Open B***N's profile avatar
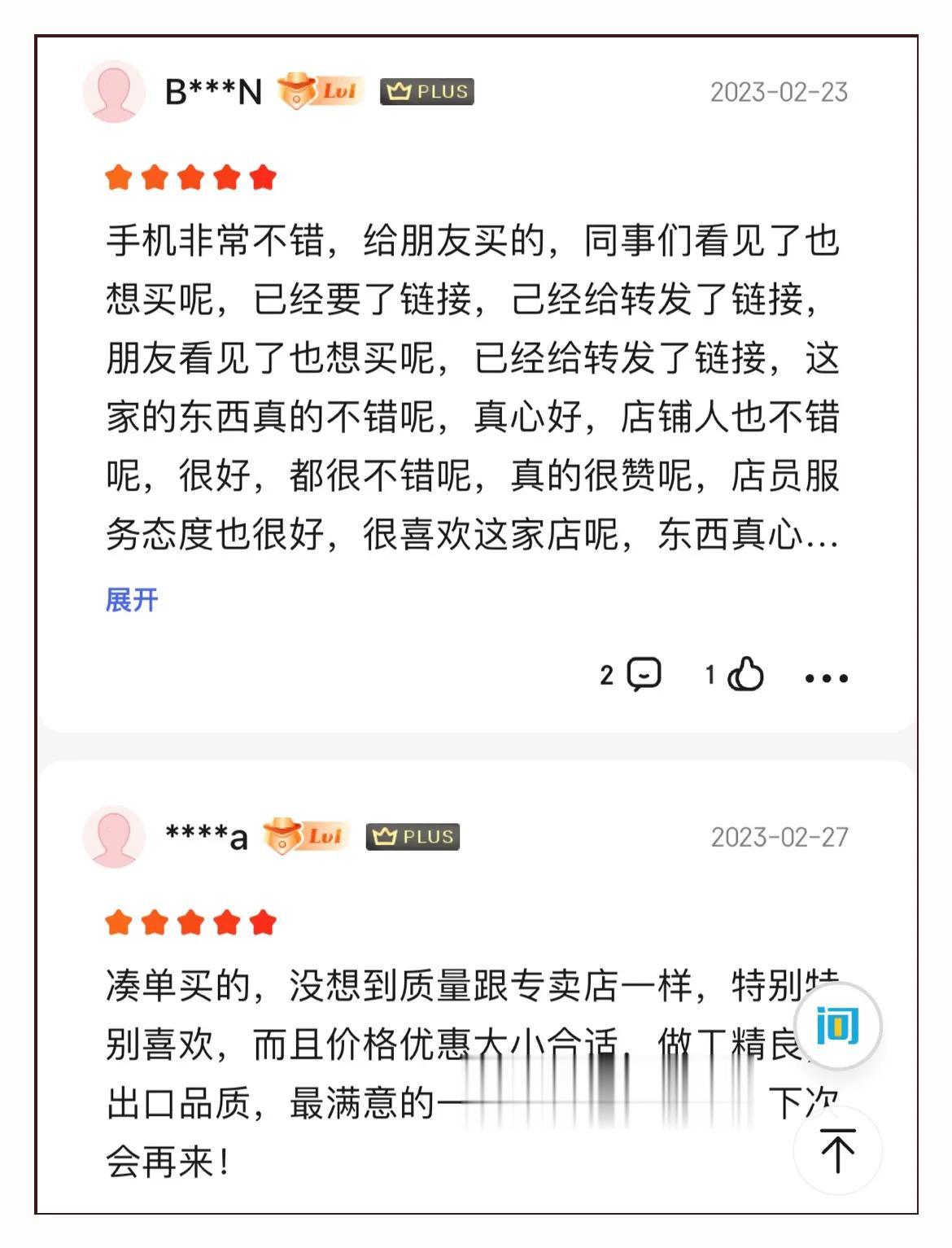This screenshot has width=952, height=1248. tap(114, 91)
